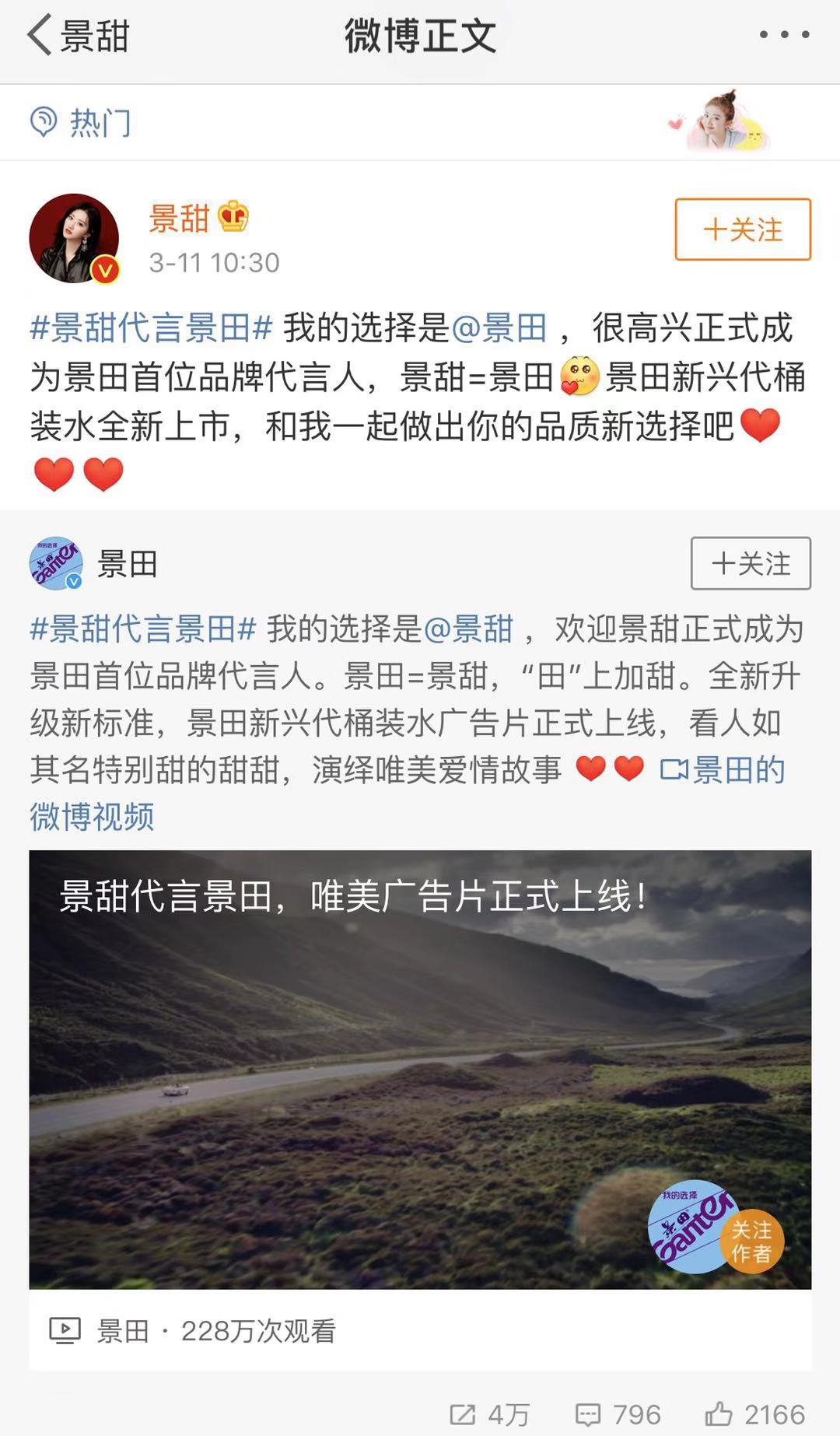Viewport: 840px width, 1436px height.
Task: Open the three-dot overflow menu
Action: tap(784, 35)
